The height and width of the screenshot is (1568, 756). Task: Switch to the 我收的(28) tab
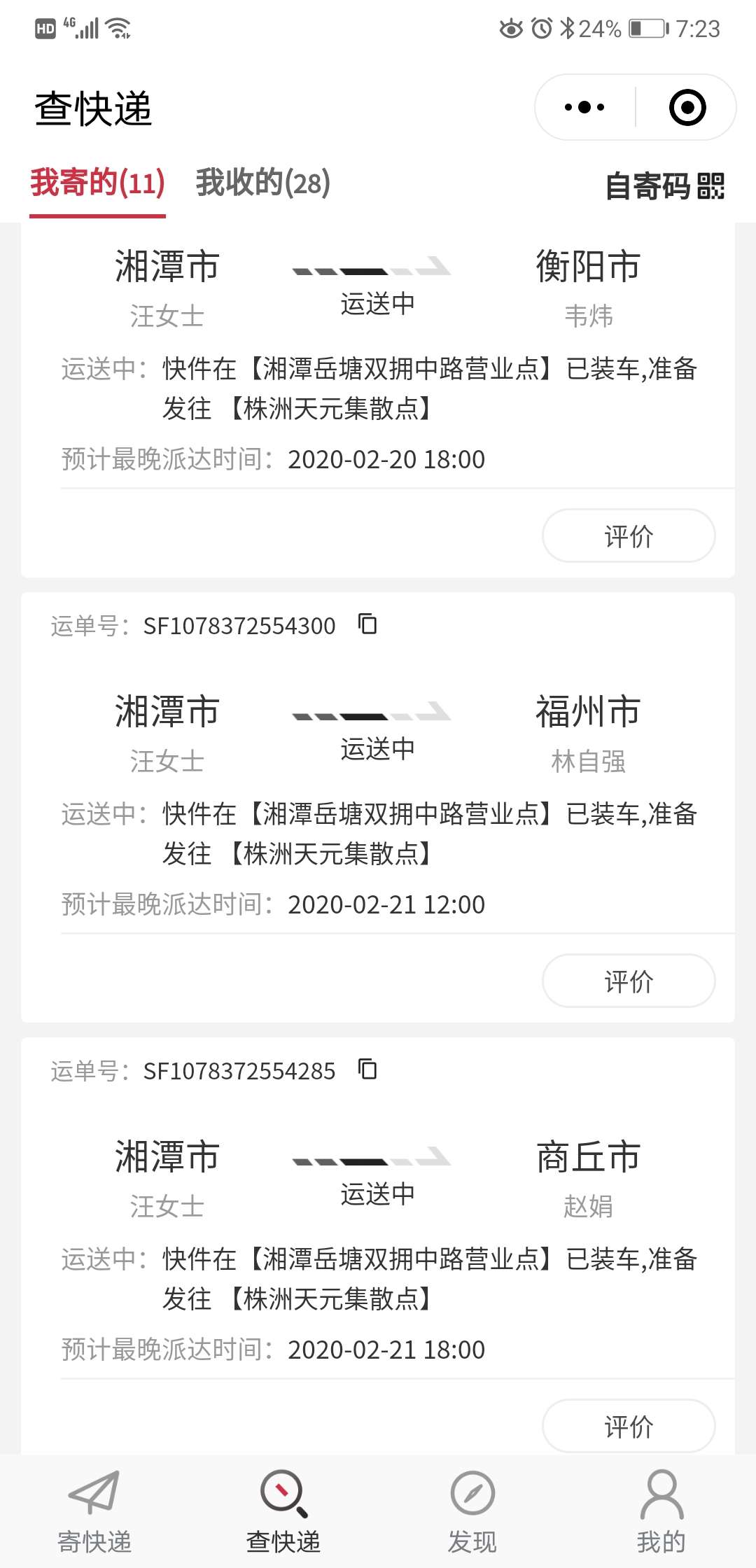pyautogui.click(x=262, y=183)
